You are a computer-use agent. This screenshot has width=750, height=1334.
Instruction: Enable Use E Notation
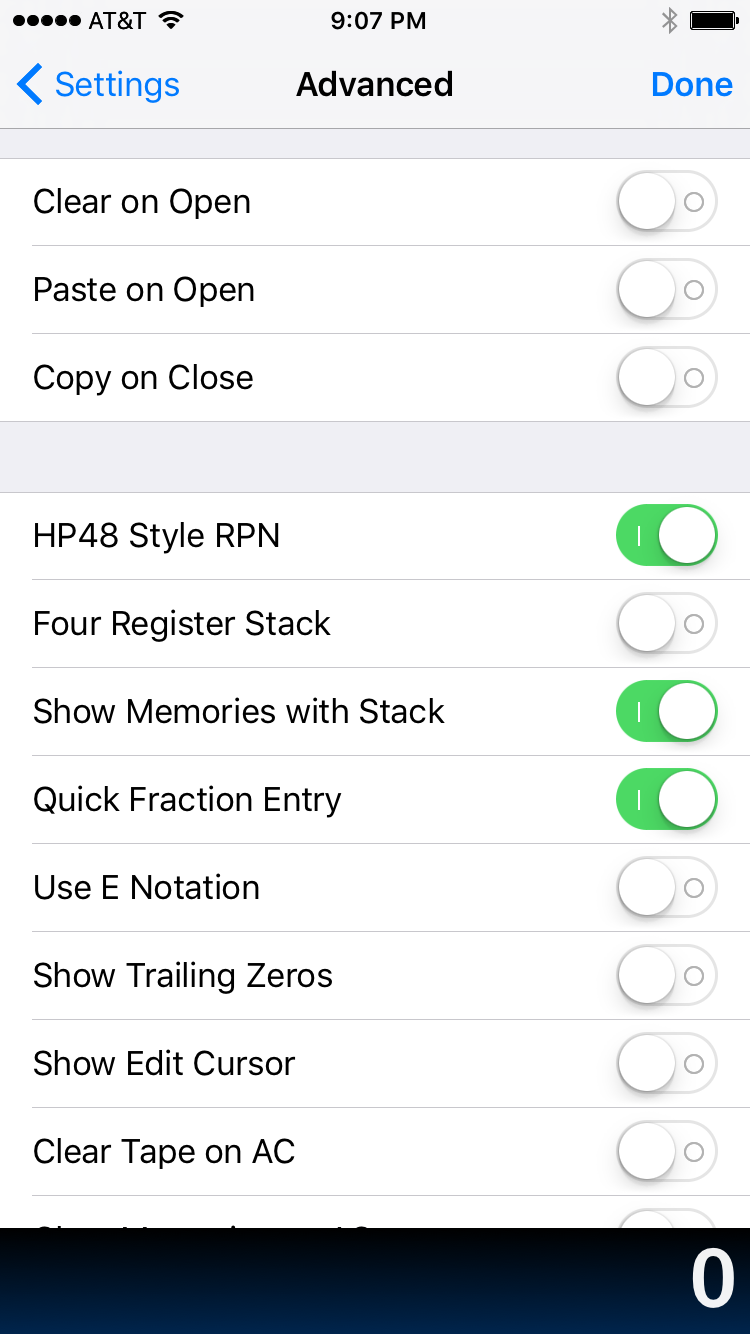(666, 888)
